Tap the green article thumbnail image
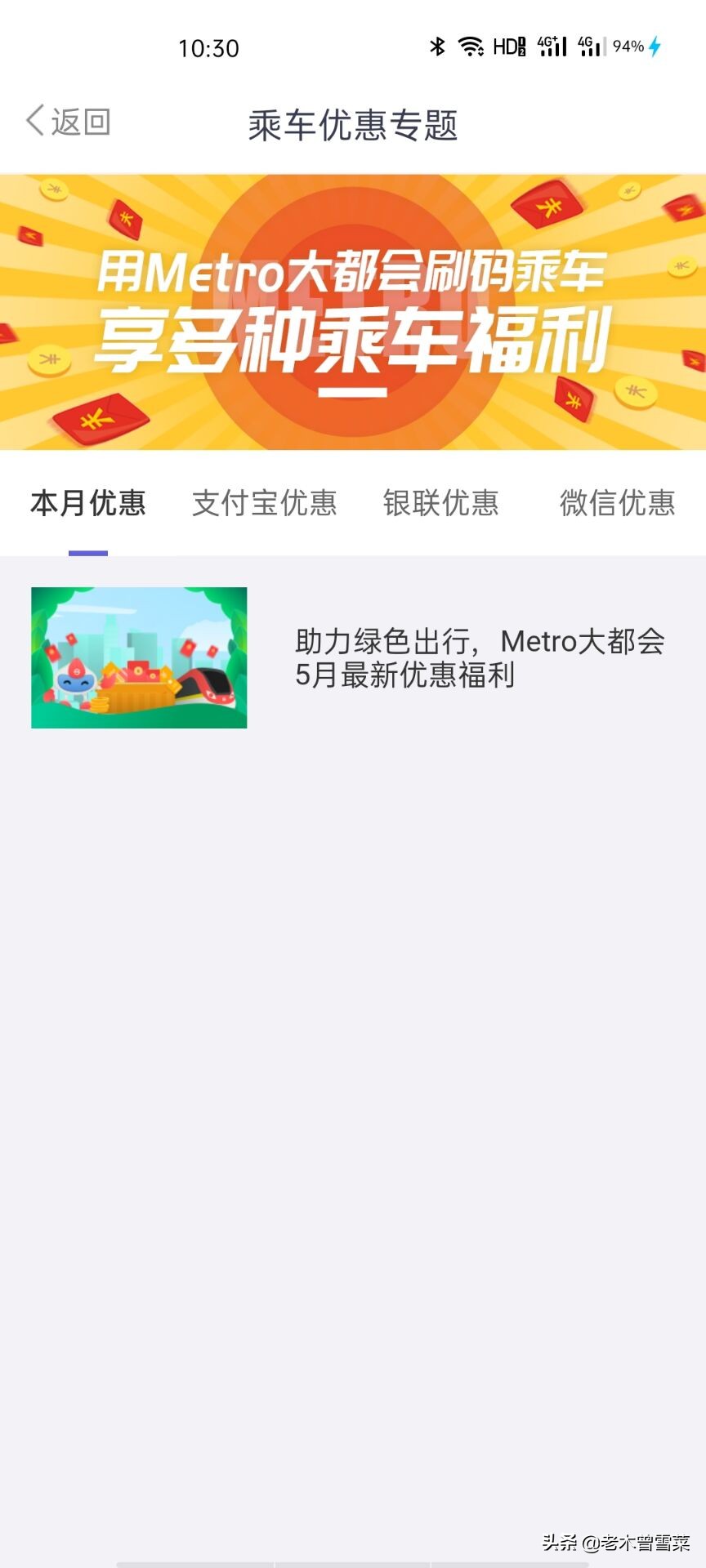 click(138, 657)
